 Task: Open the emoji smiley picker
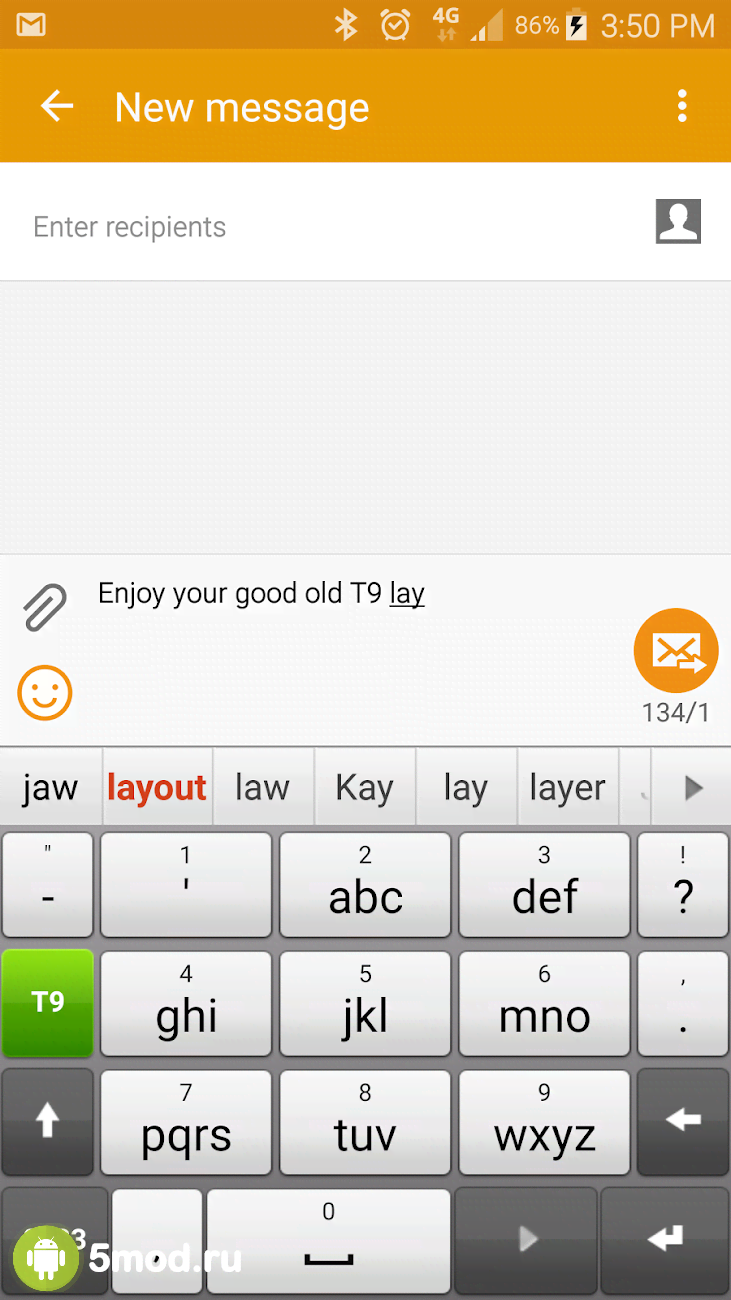click(x=45, y=692)
